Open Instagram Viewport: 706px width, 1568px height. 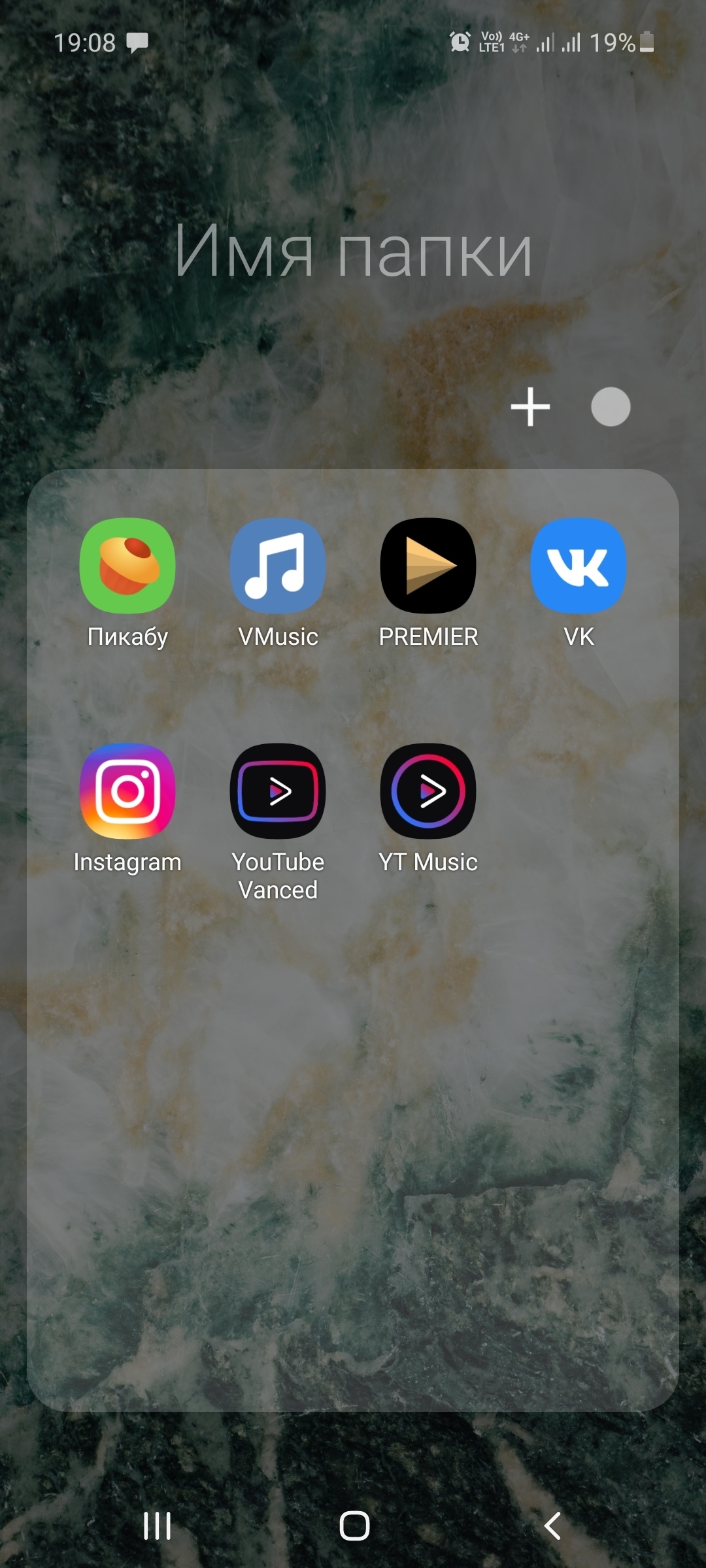click(127, 791)
